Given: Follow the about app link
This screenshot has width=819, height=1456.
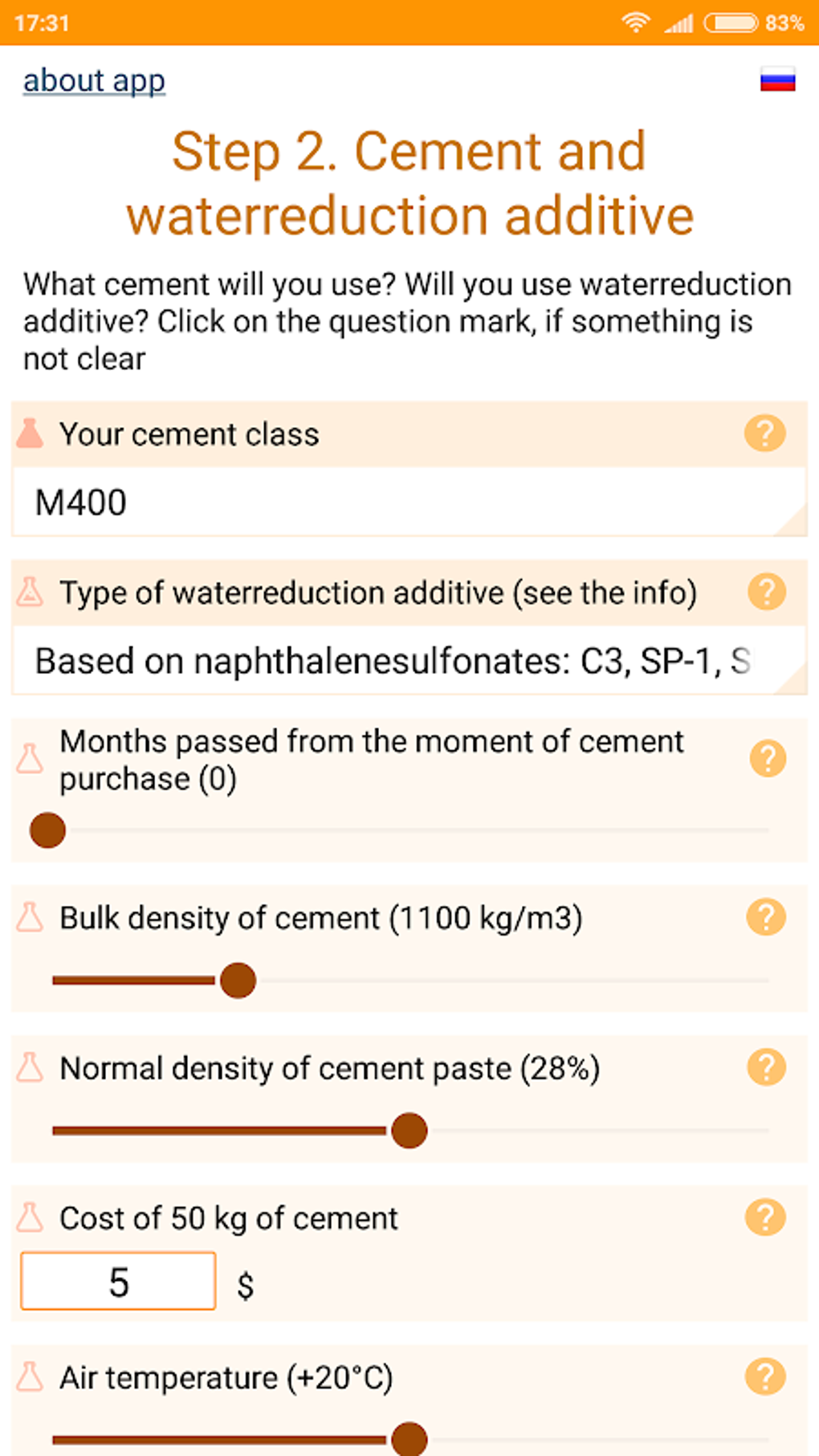Looking at the screenshot, I should click(x=93, y=80).
